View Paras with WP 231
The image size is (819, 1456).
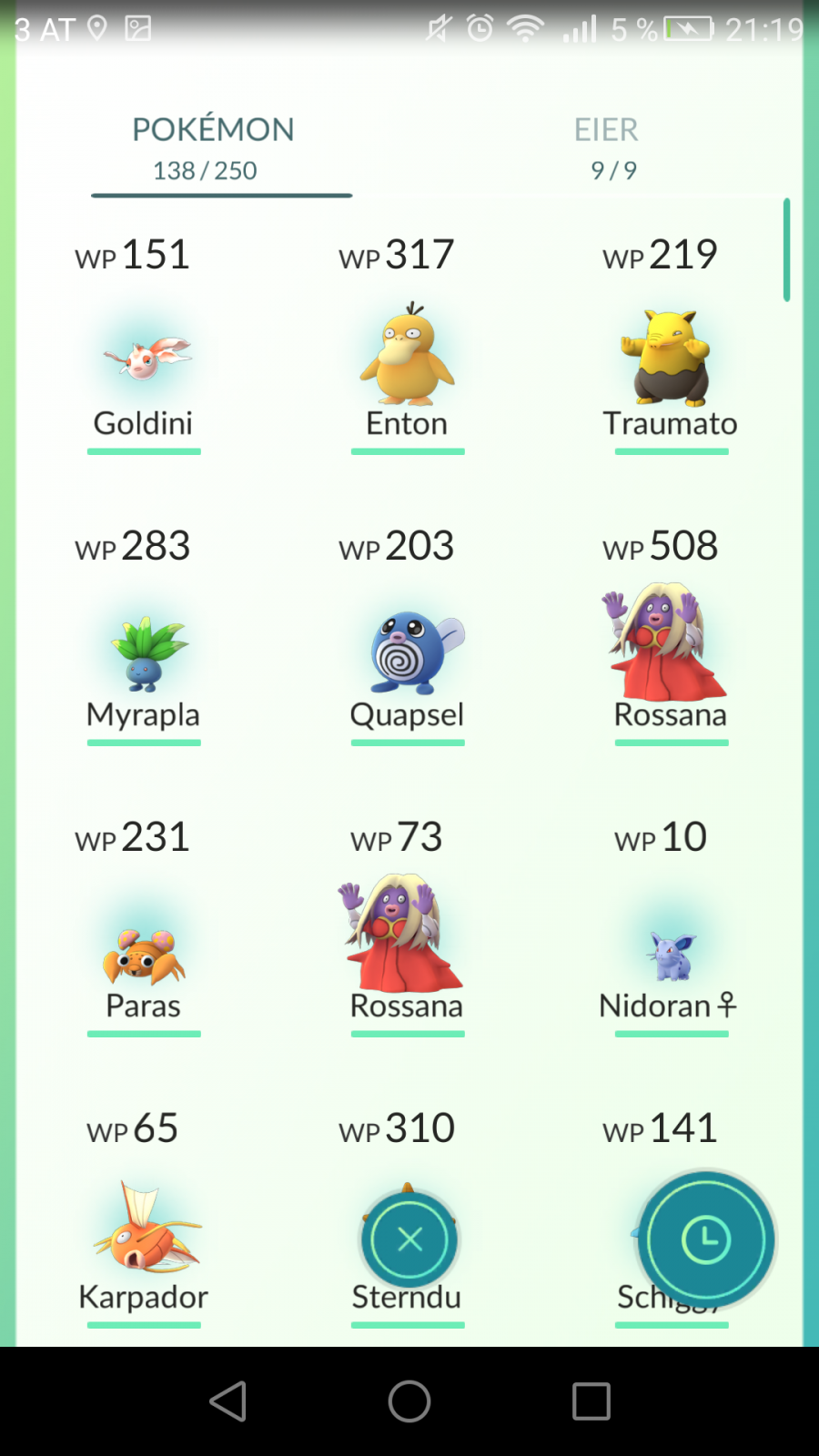click(x=144, y=928)
